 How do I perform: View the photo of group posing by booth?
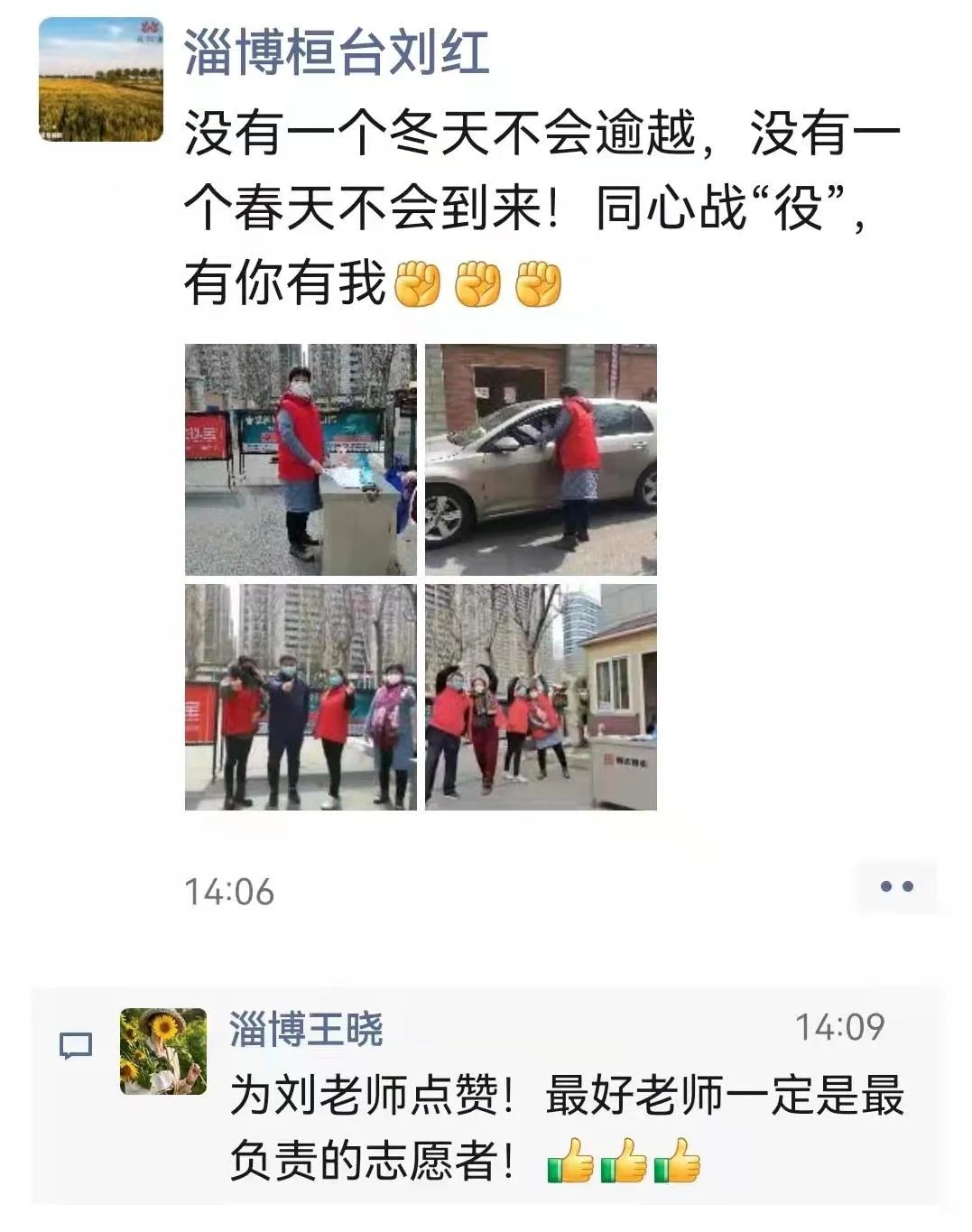(541, 697)
